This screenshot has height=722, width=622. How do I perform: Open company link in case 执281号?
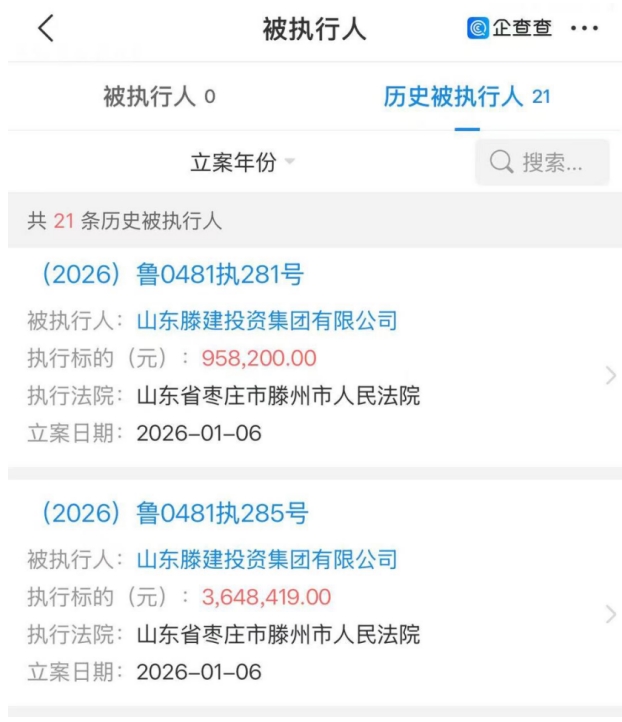tap(267, 321)
